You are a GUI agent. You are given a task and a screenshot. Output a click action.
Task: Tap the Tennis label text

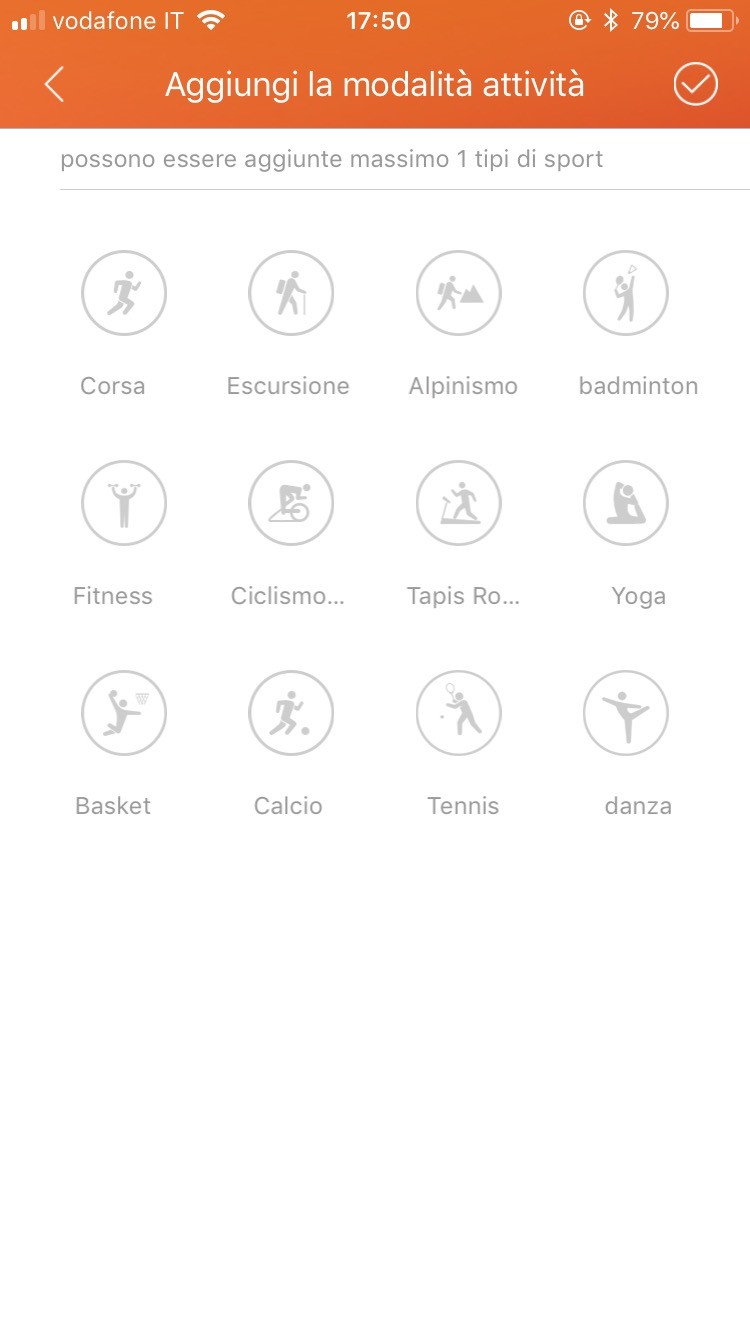[462, 805]
